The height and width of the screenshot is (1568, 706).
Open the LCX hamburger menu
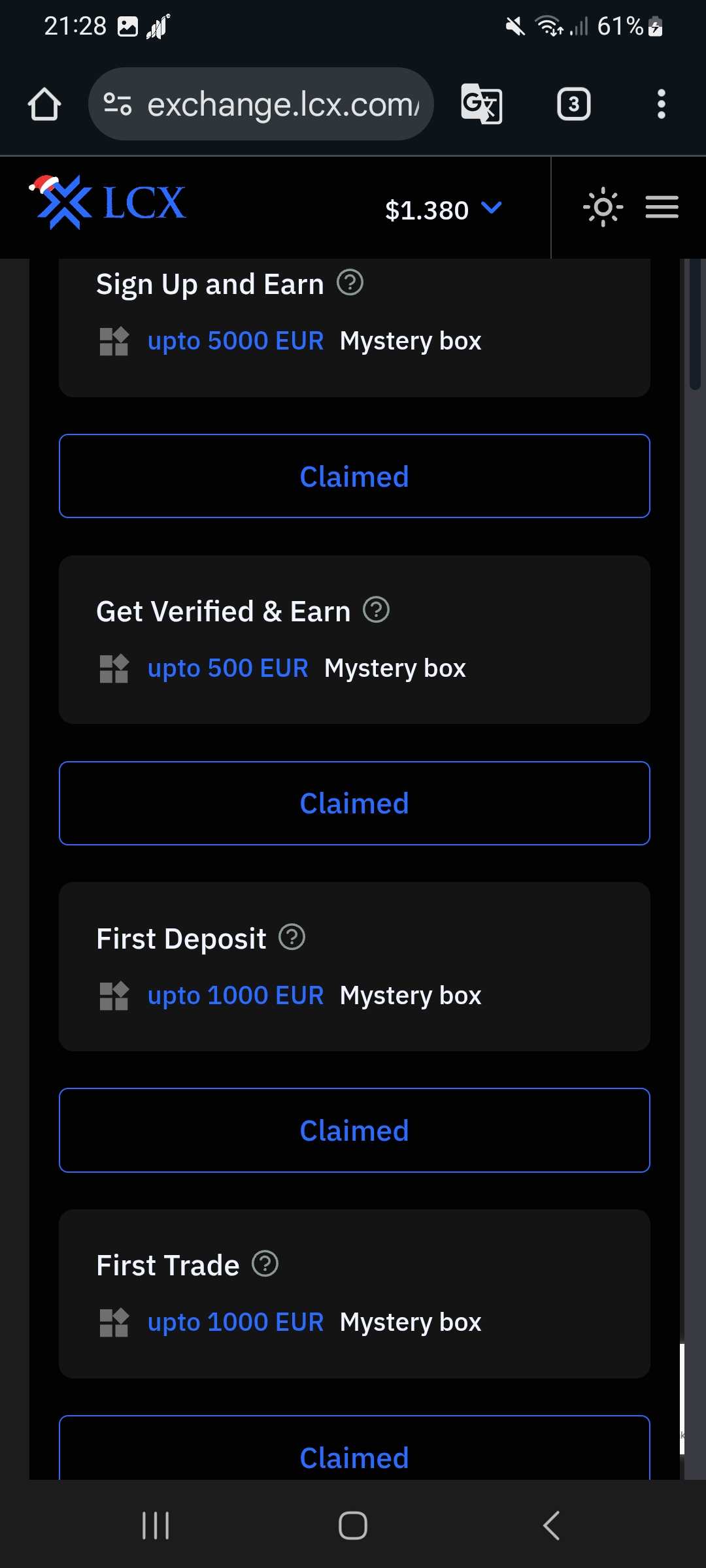coord(662,208)
